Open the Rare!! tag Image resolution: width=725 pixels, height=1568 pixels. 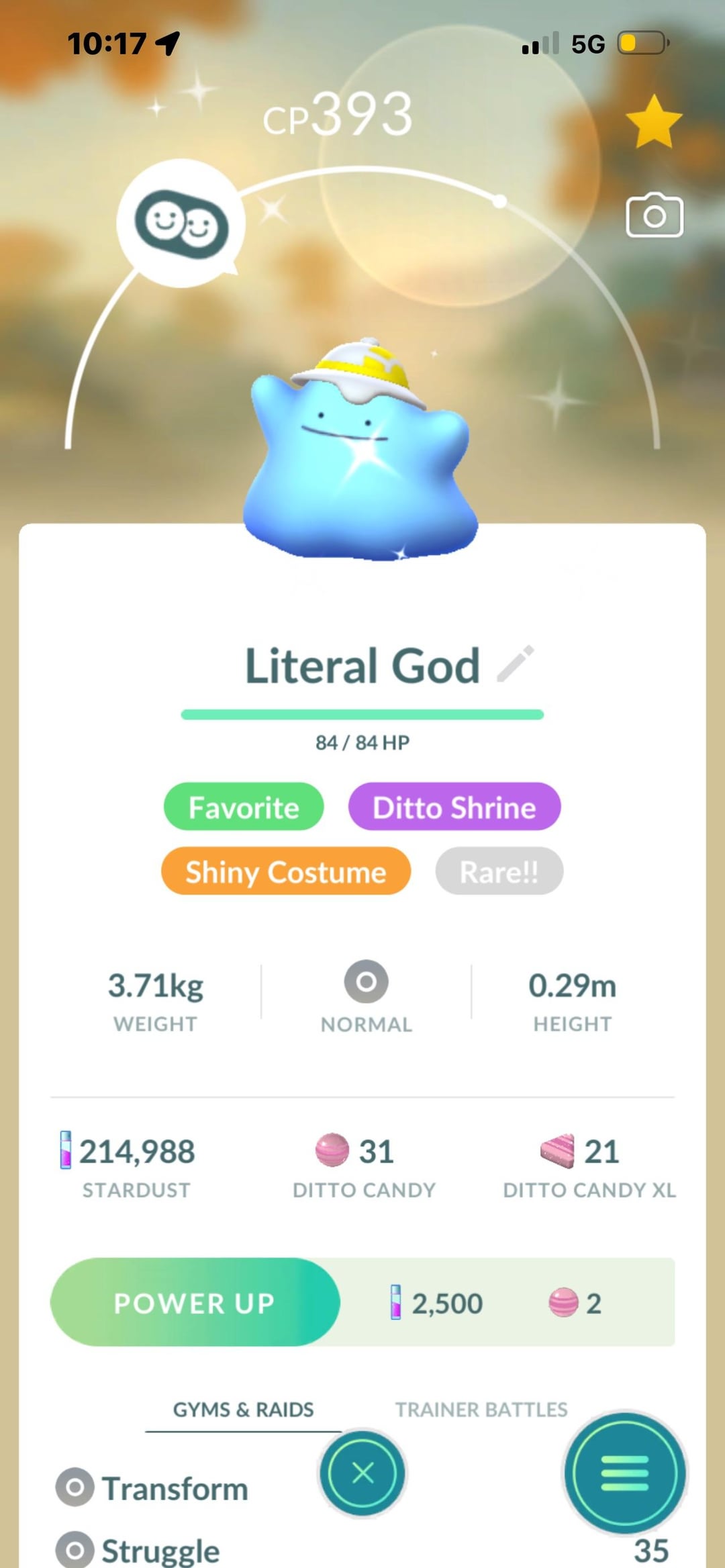click(x=499, y=871)
